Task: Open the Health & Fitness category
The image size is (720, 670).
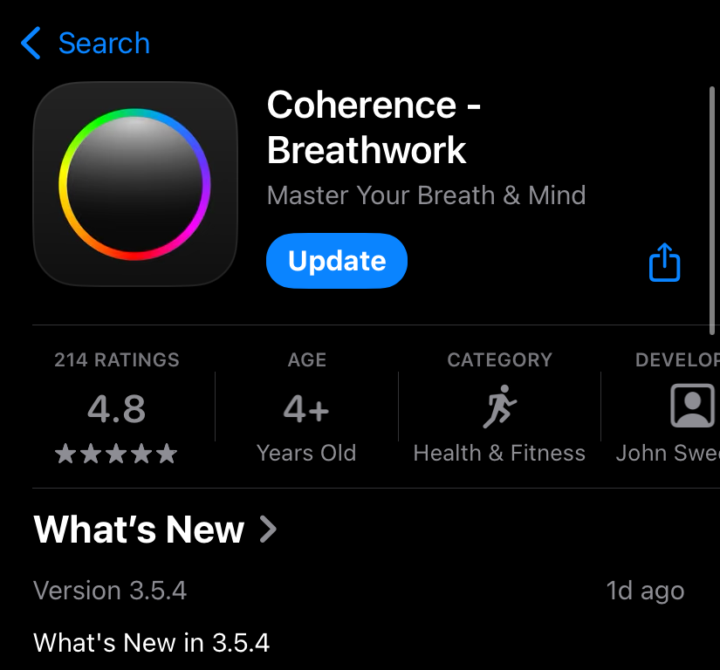Action: (499, 410)
